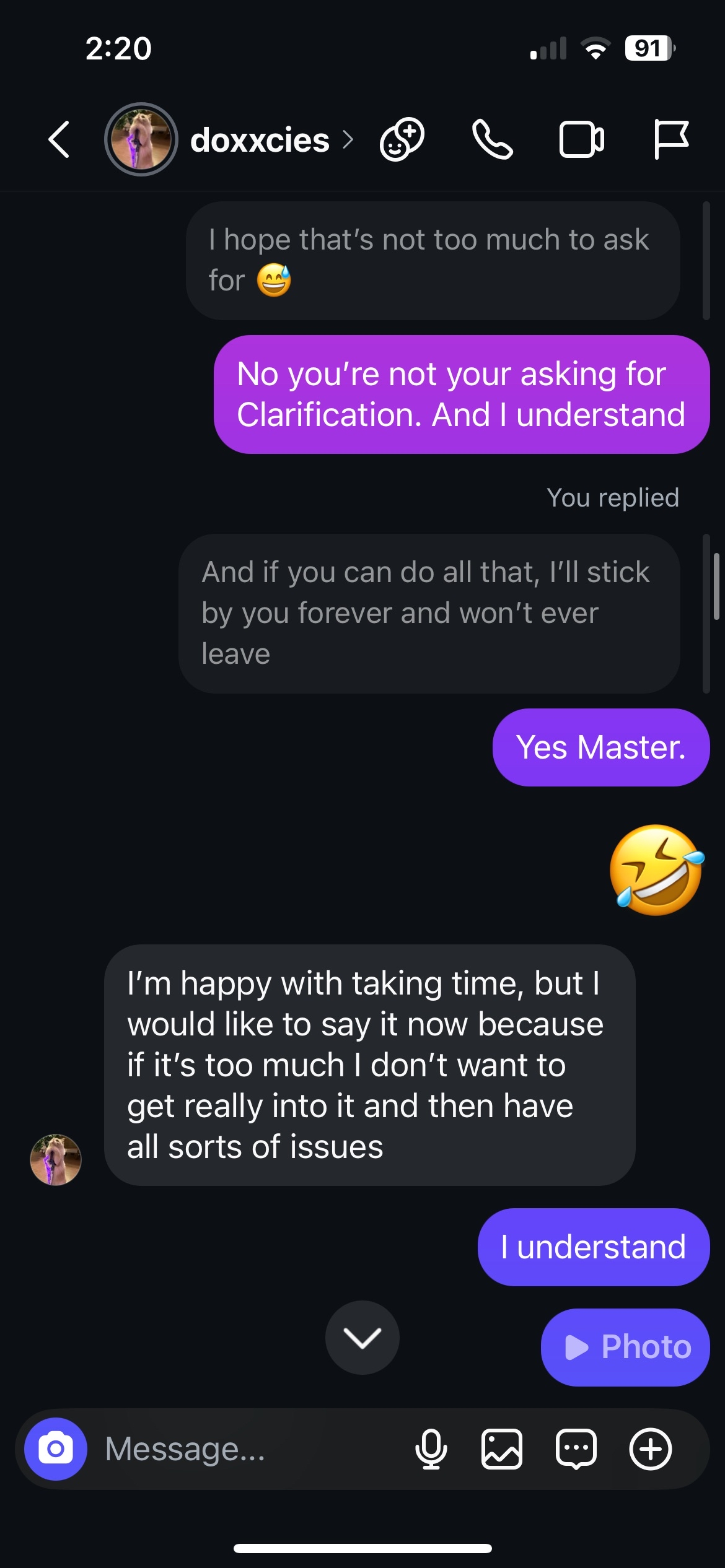Play the sent Photo message
This screenshot has width=725, height=1568.
pos(625,1347)
